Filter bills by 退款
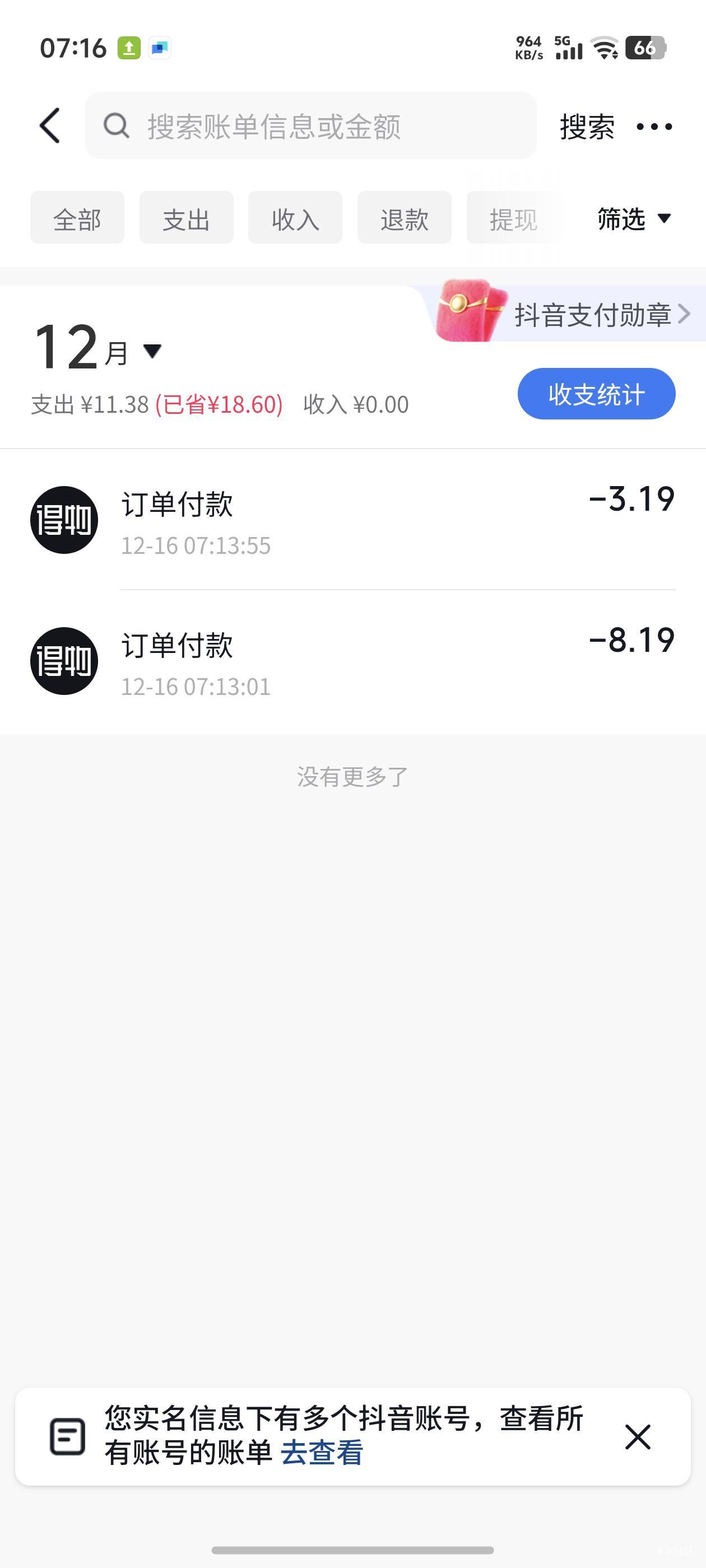The image size is (706, 1568). 404,218
